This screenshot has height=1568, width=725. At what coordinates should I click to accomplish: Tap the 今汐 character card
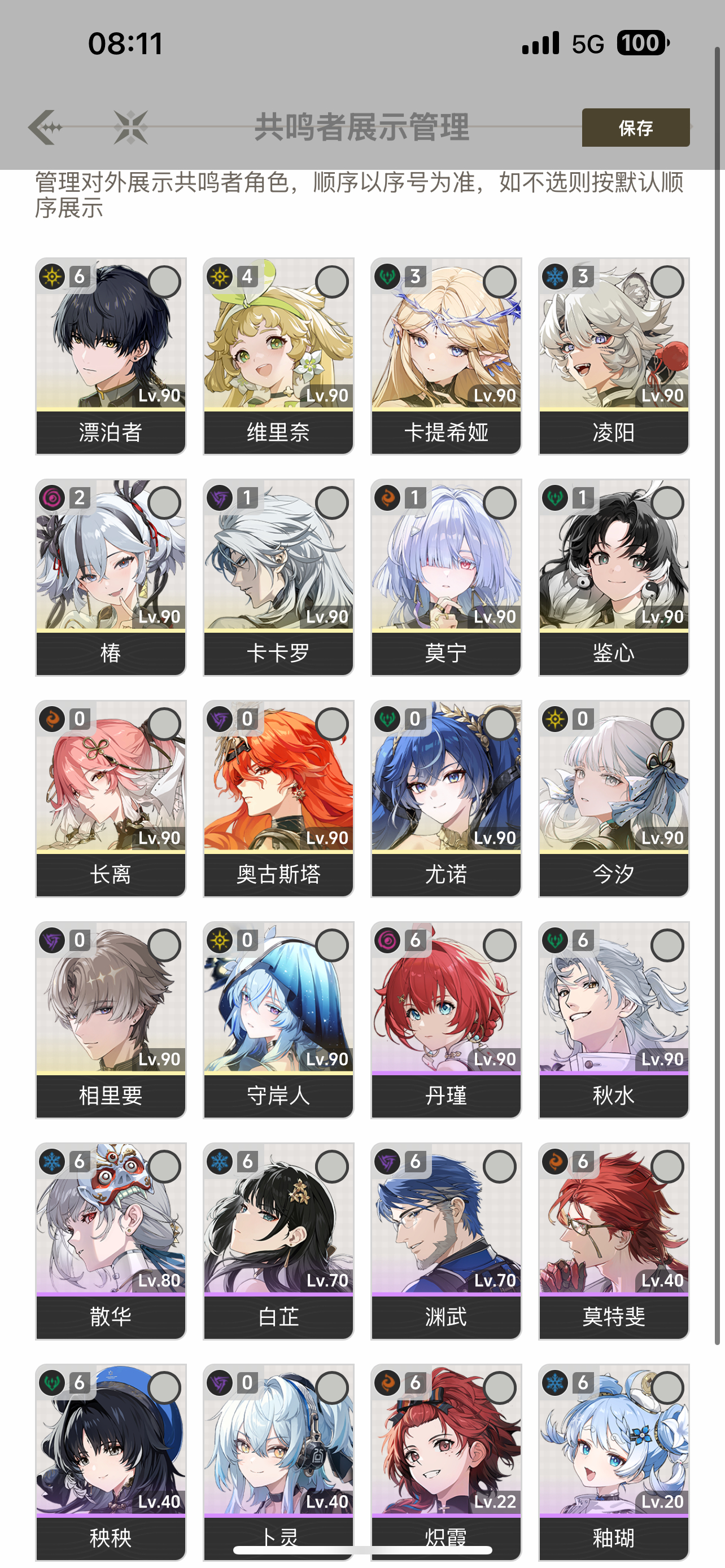click(x=614, y=798)
